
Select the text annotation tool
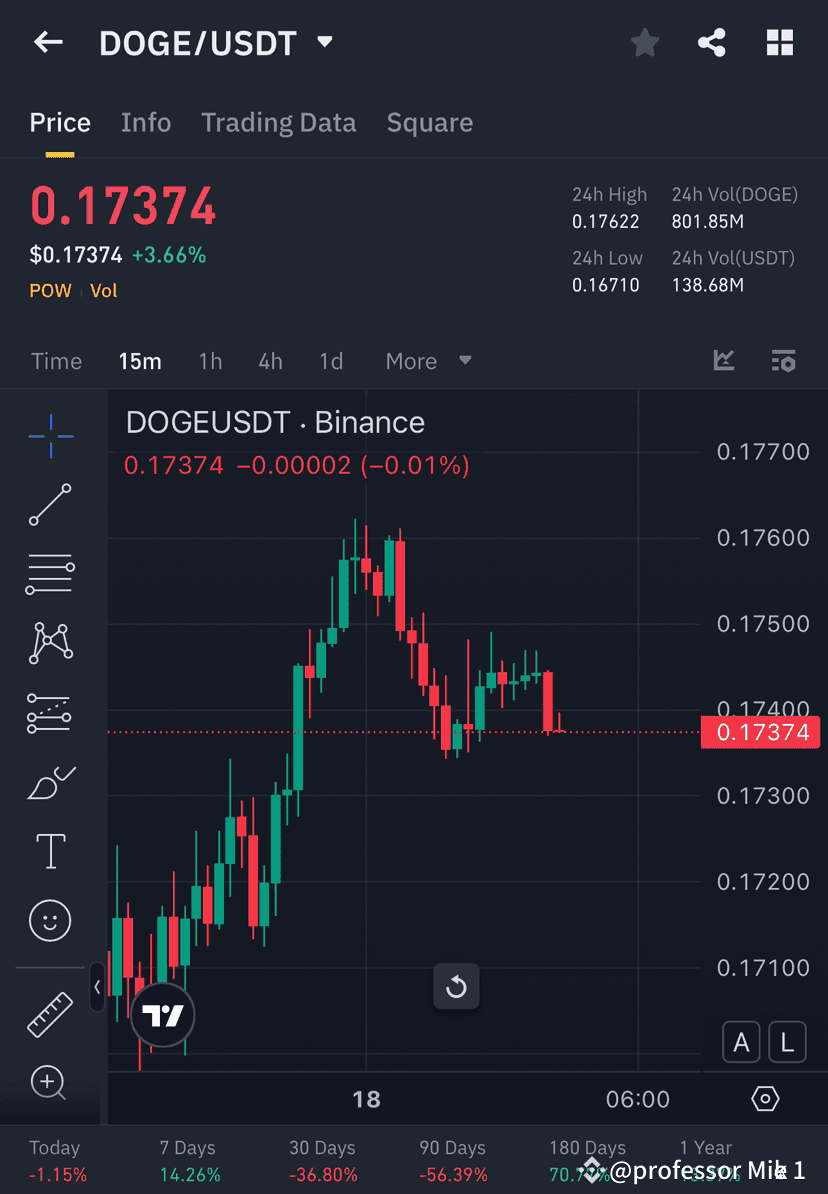tap(50, 851)
